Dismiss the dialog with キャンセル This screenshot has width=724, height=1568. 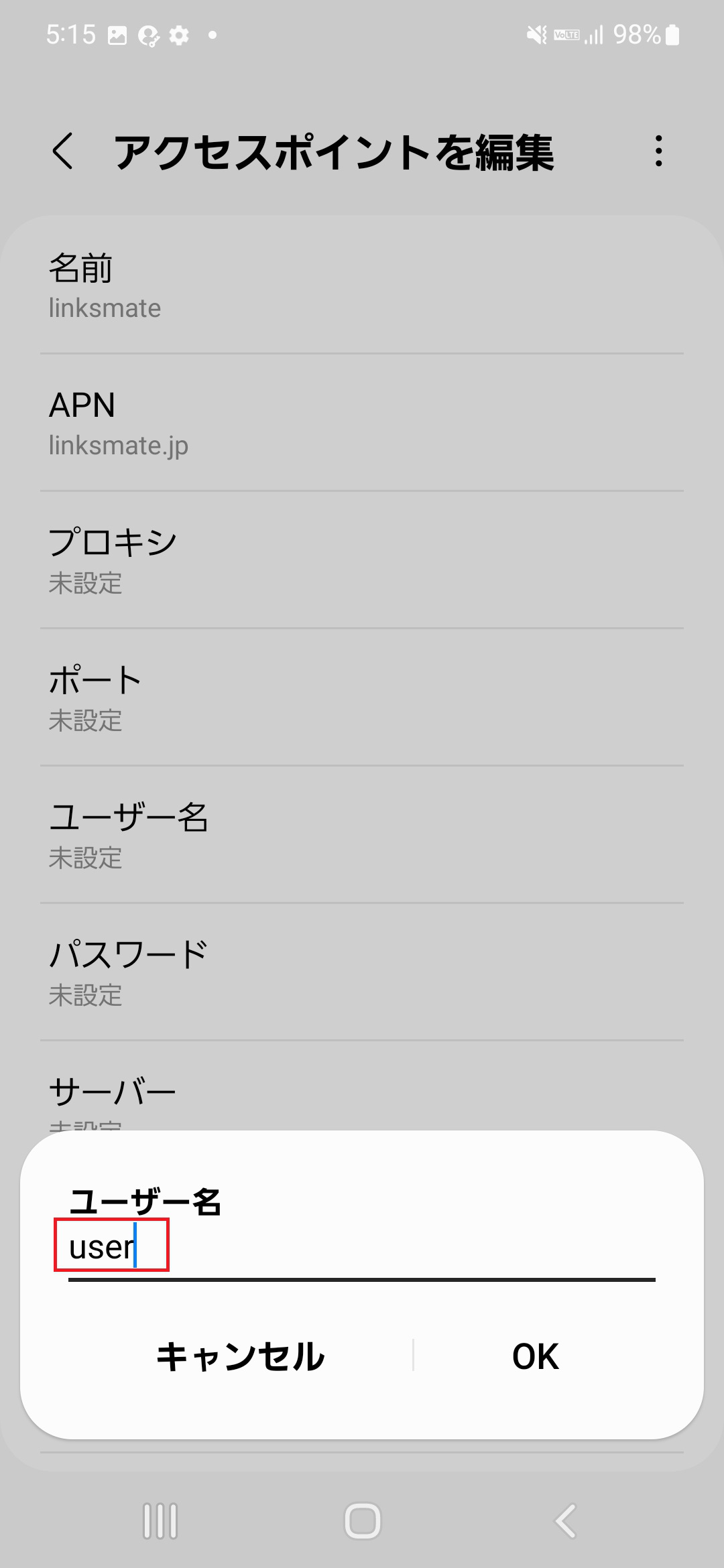tap(239, 1357)
